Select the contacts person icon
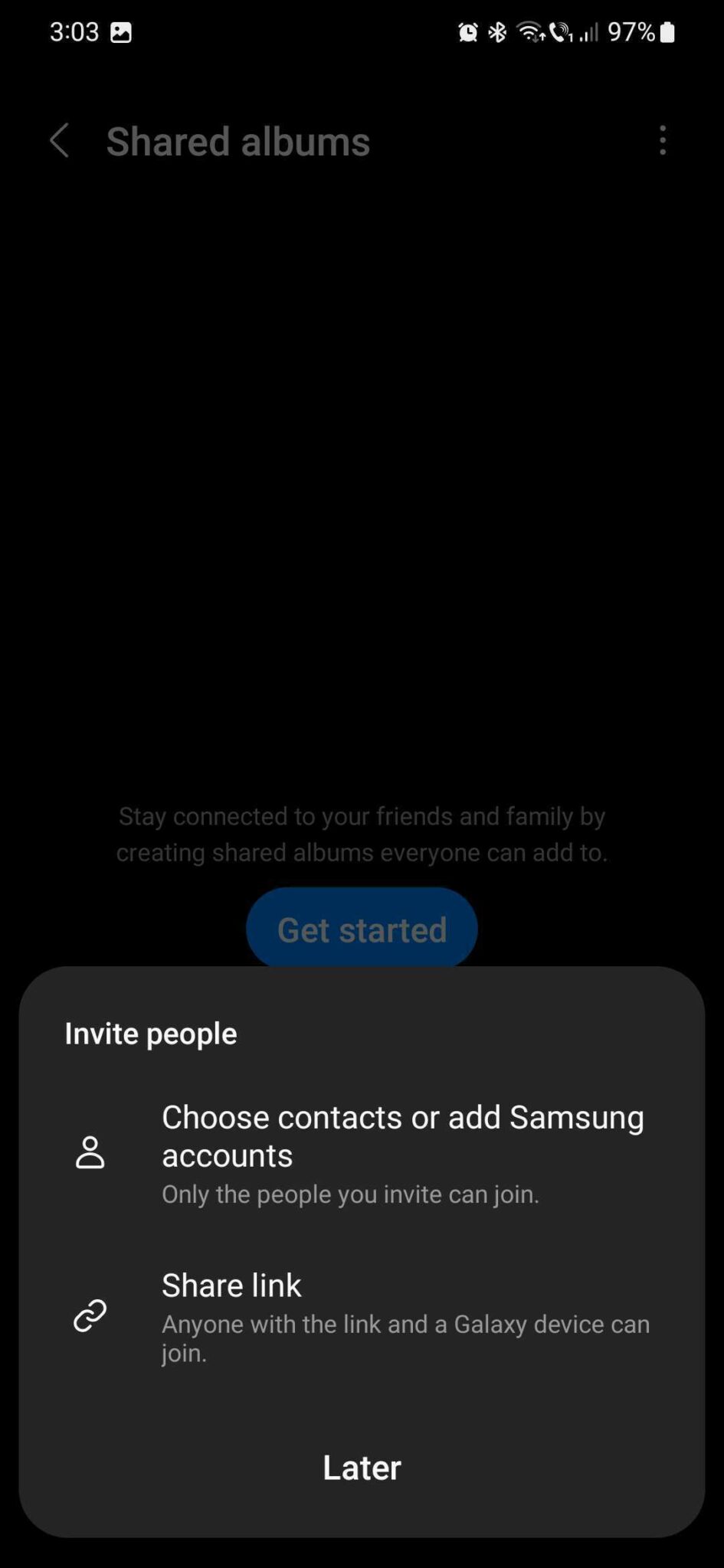724x1568 pixels. click(x=90, y=1153)
